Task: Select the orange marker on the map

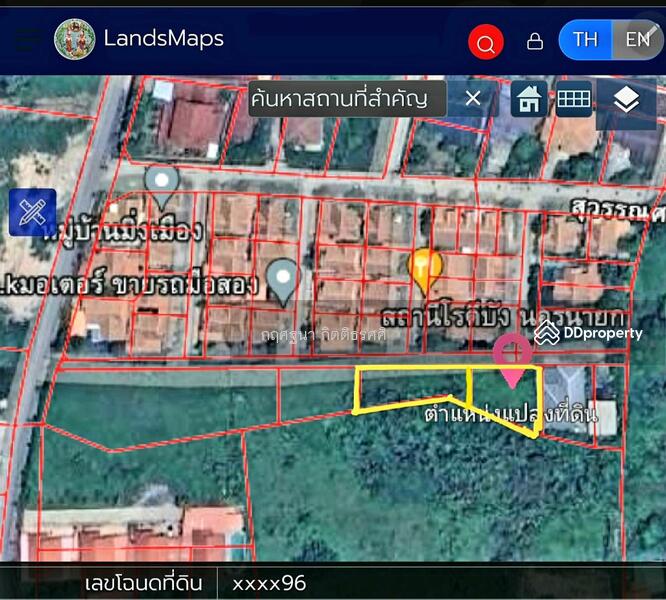Action: [426, 268]
